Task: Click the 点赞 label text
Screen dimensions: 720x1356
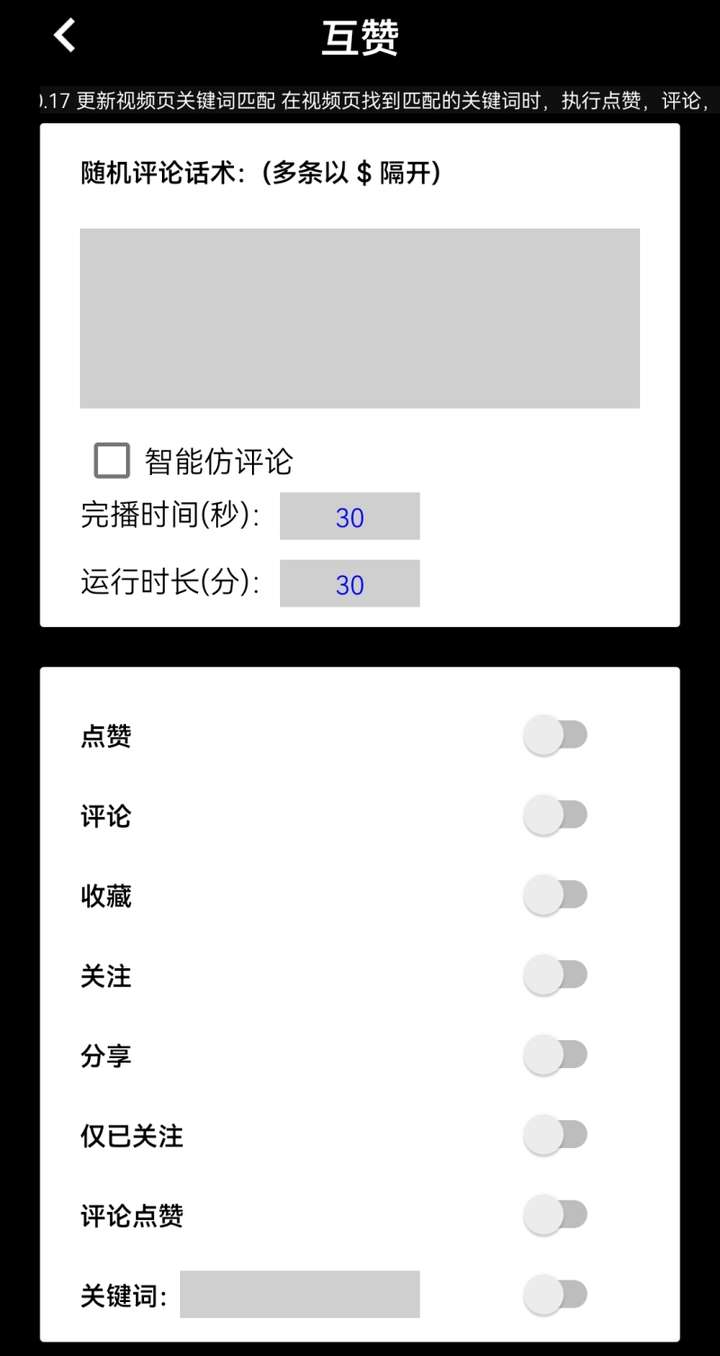Action: 104,735
